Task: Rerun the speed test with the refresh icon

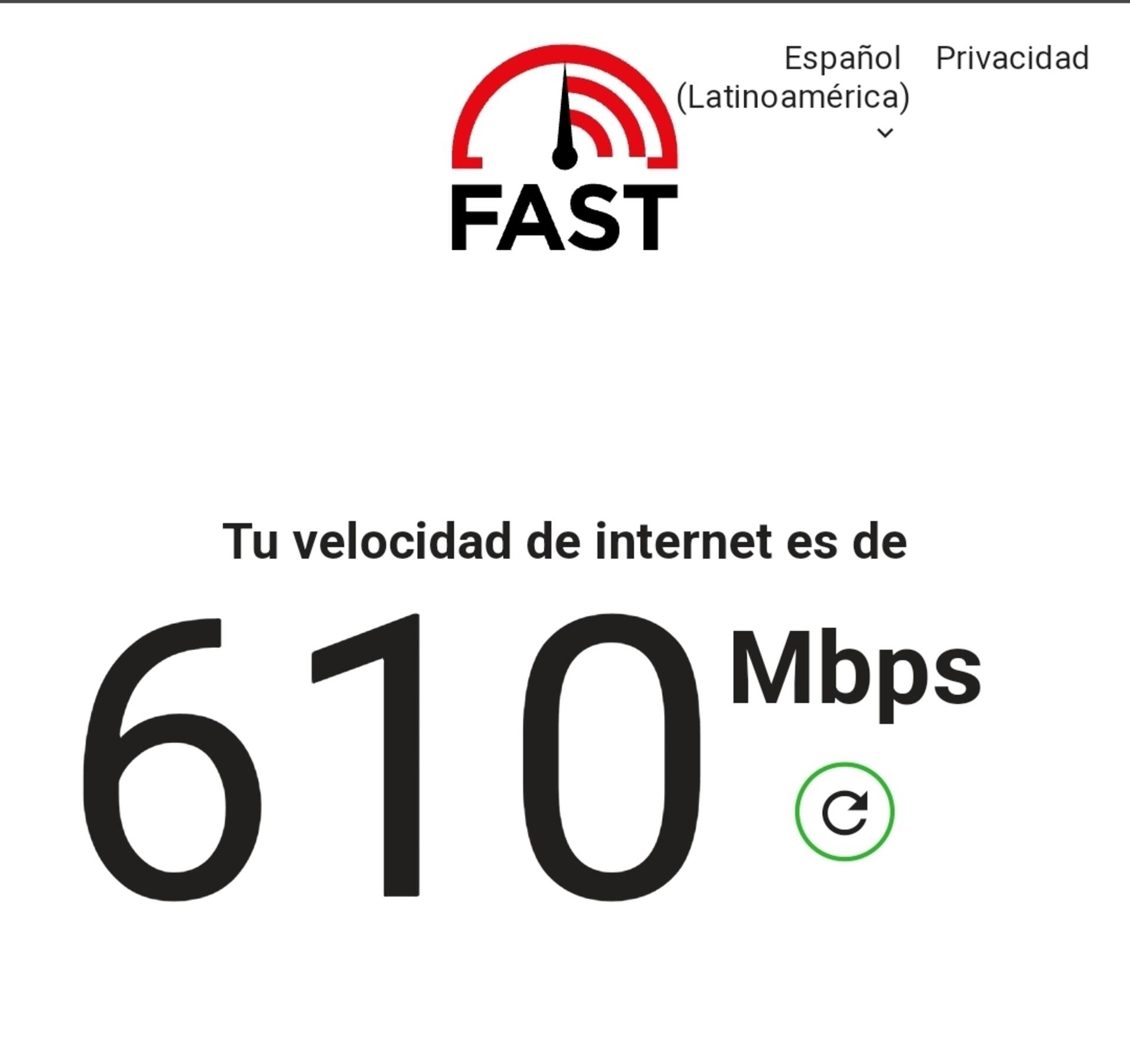Action: coord(845,812)
